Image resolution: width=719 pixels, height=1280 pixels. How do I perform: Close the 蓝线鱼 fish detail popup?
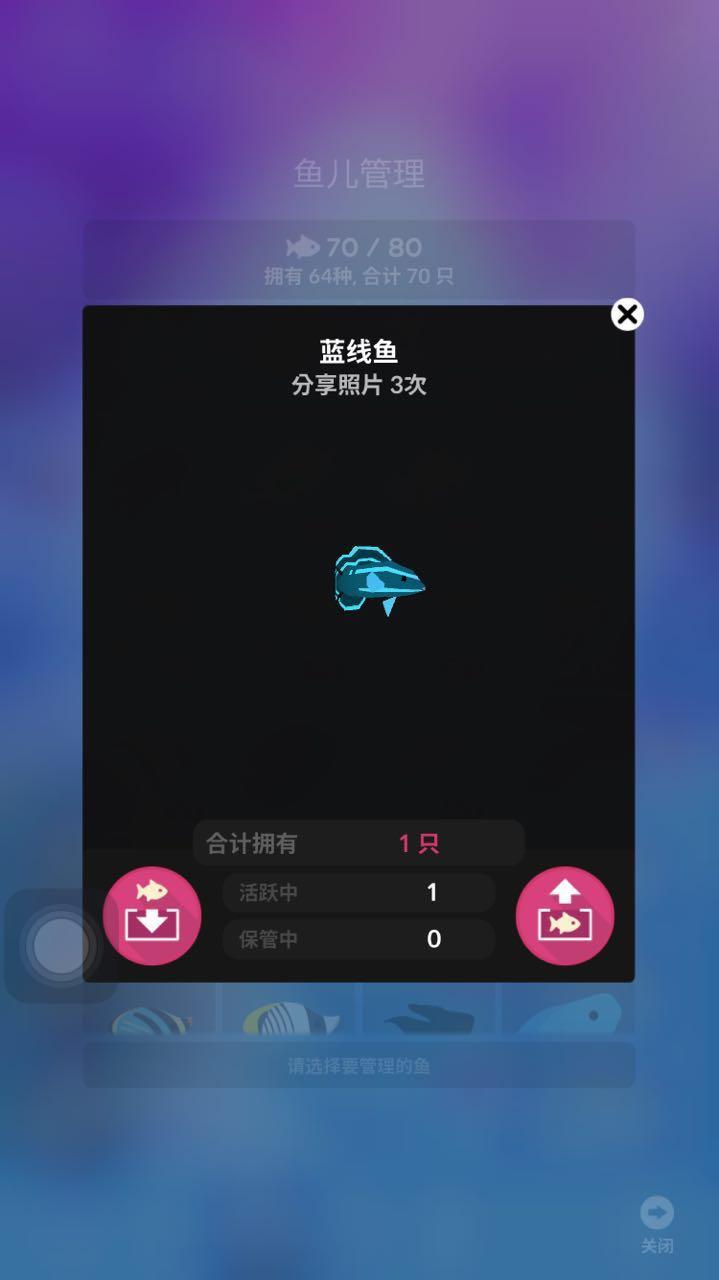point(627,315)
